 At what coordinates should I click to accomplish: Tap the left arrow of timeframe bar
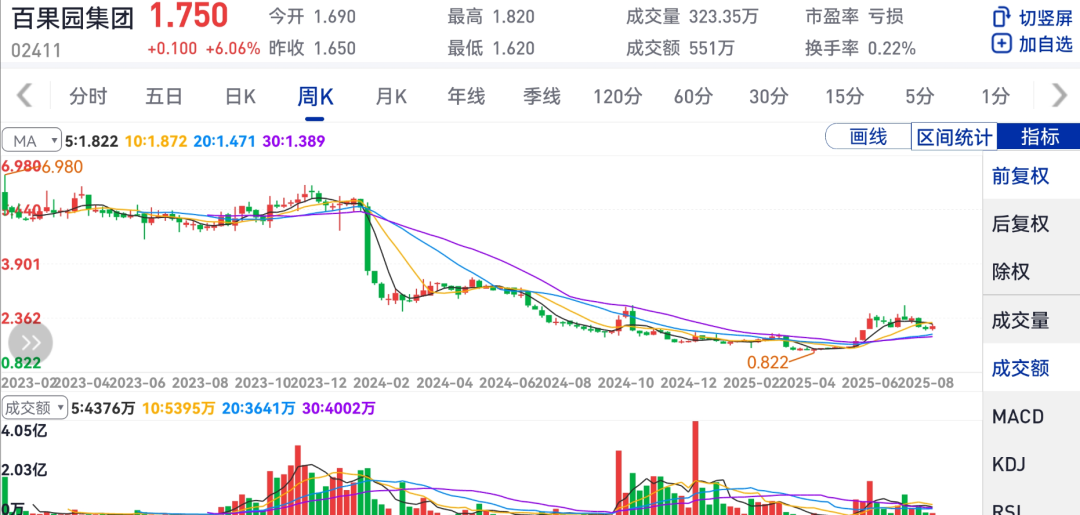(x=24, y=96)
